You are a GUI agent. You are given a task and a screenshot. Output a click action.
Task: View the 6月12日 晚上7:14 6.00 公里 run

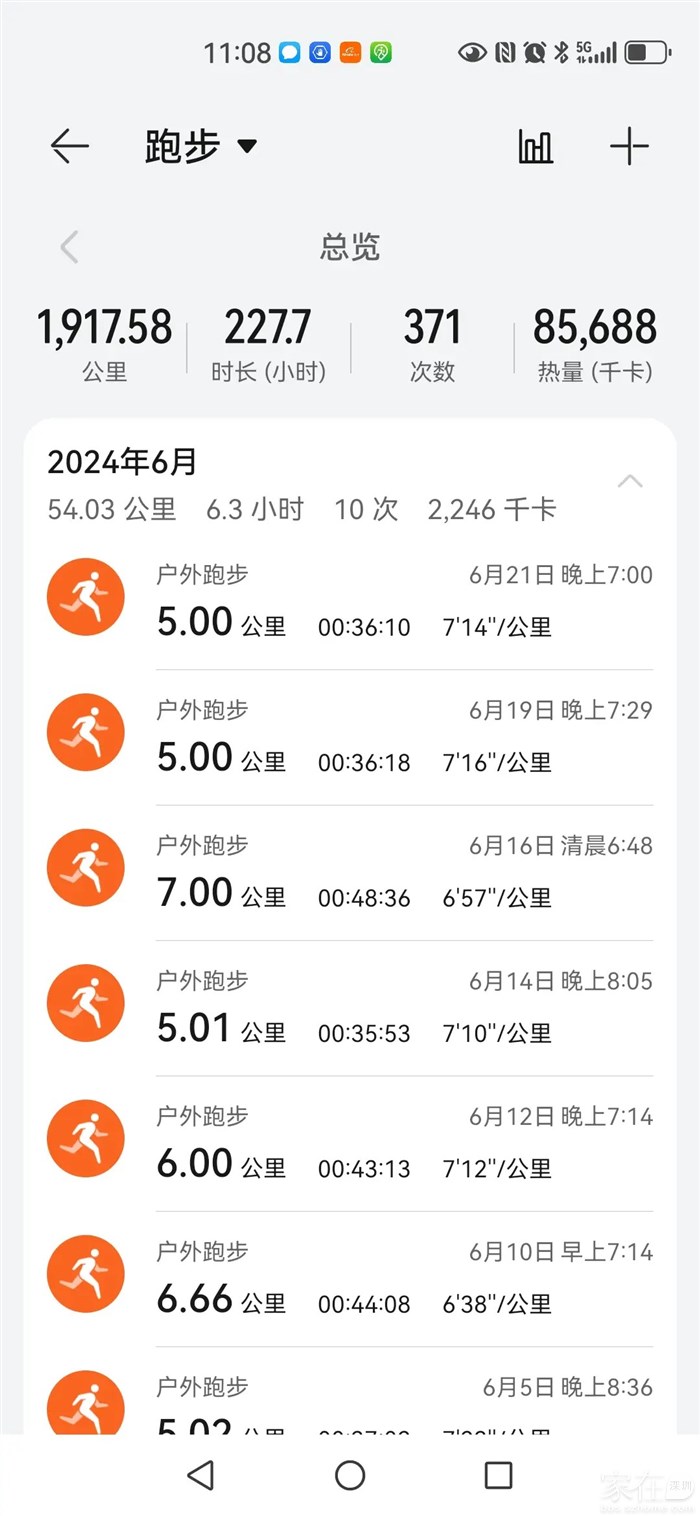350,1143
